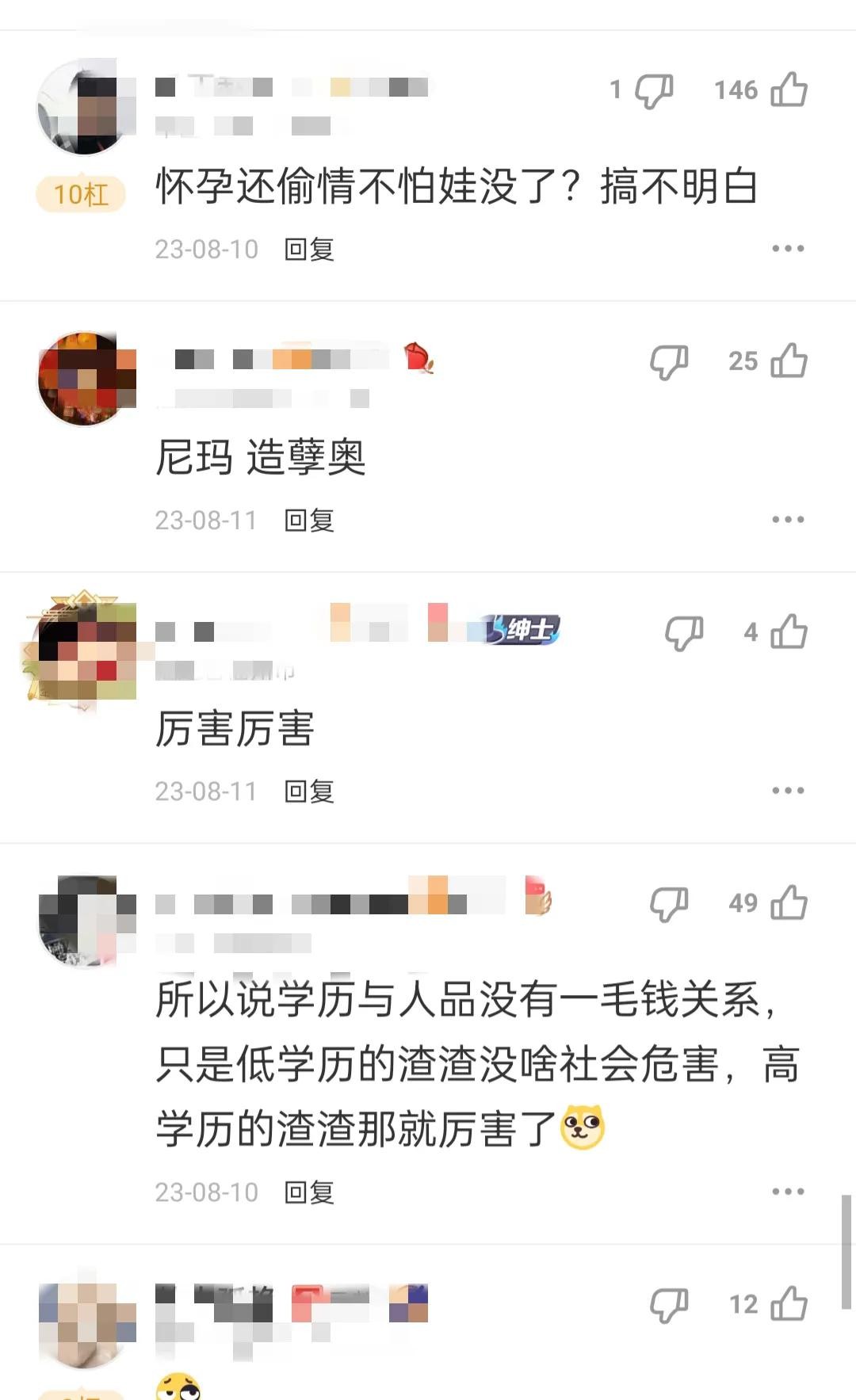Dislike the comment "尼玛 造孽奥"
The height and width of the screenshot is (1400, 856).
click(669, 362)
